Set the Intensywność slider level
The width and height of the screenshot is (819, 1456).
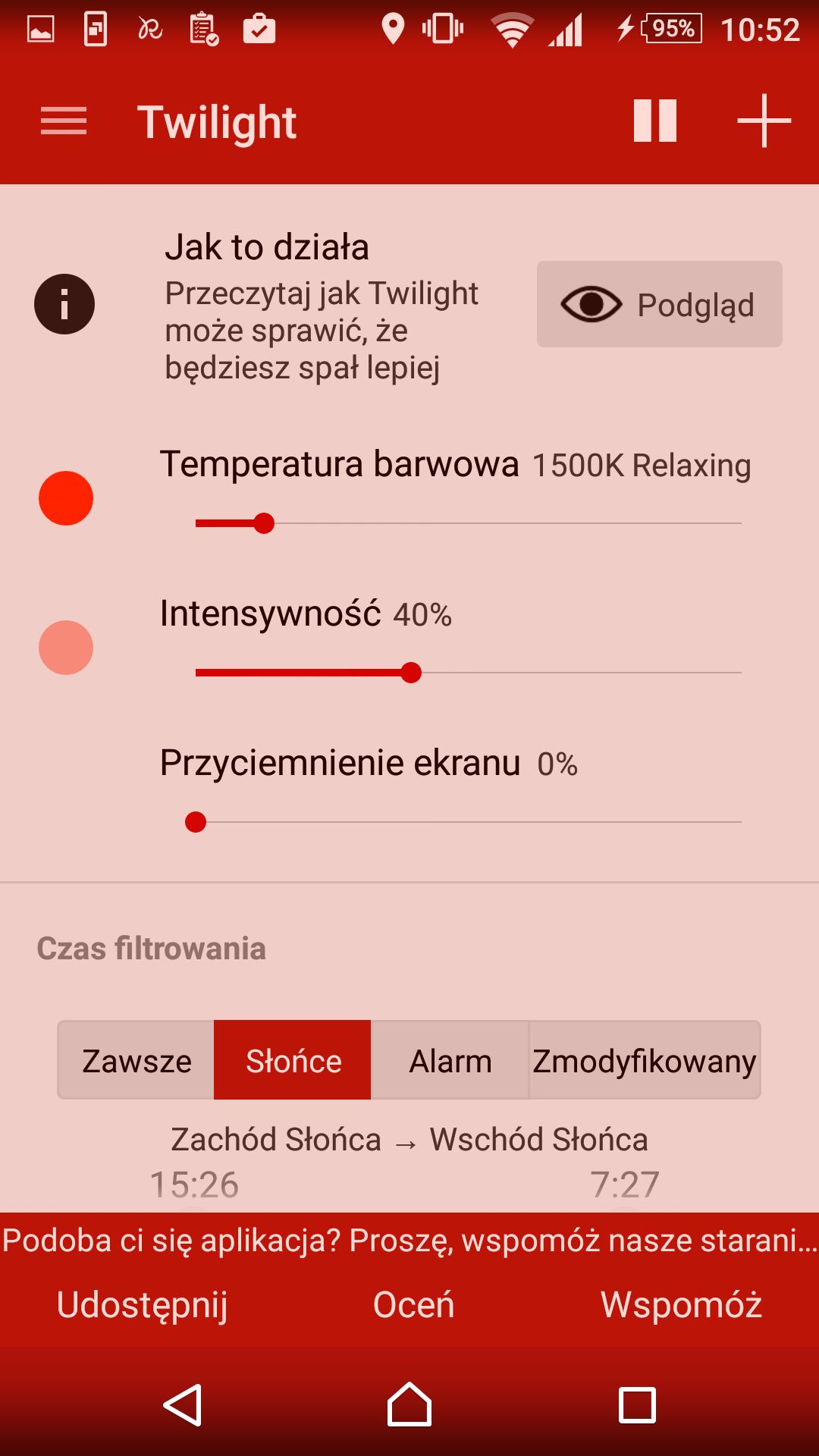(468, 673)
